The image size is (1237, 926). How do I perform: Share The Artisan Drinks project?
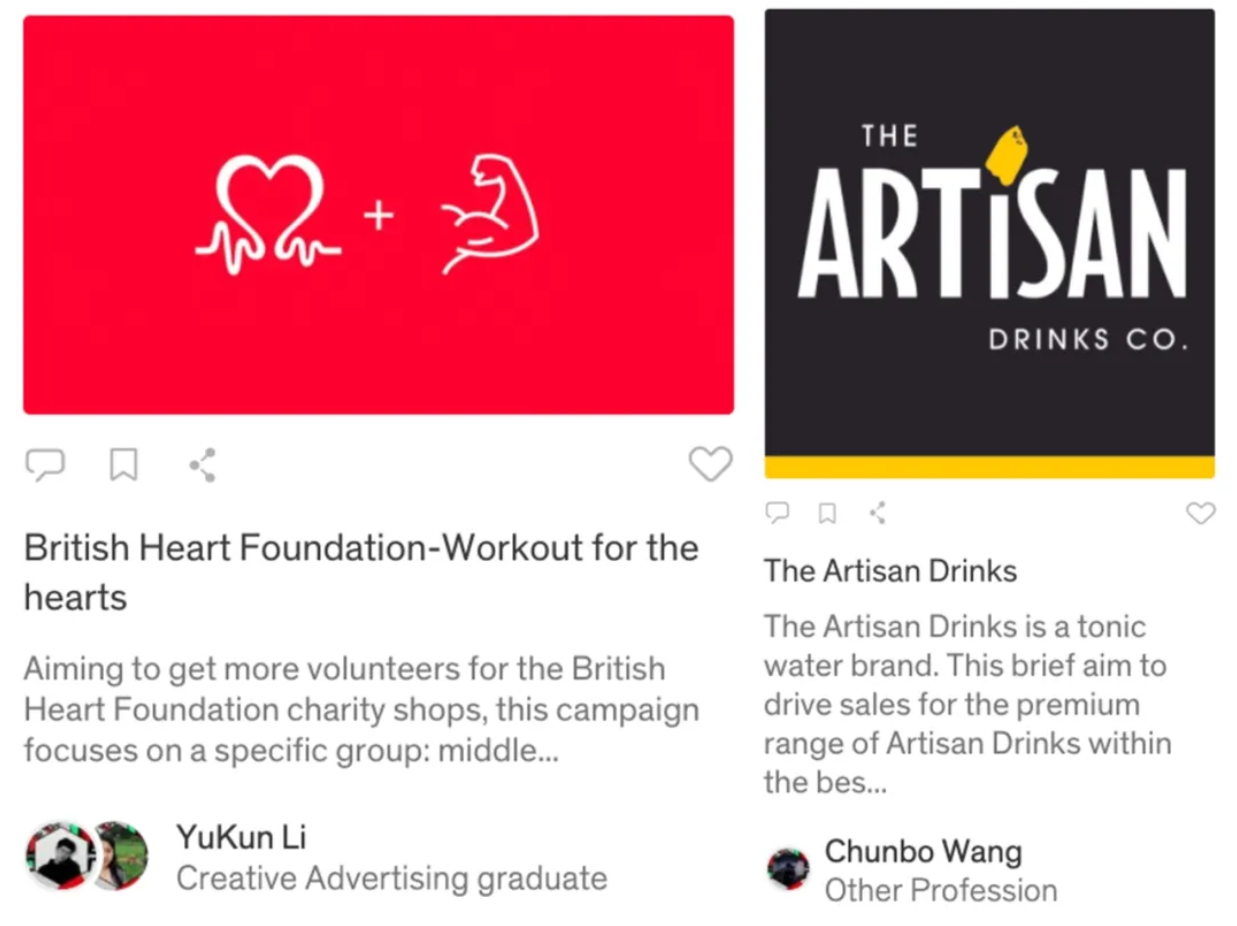(x=878, y=513)
